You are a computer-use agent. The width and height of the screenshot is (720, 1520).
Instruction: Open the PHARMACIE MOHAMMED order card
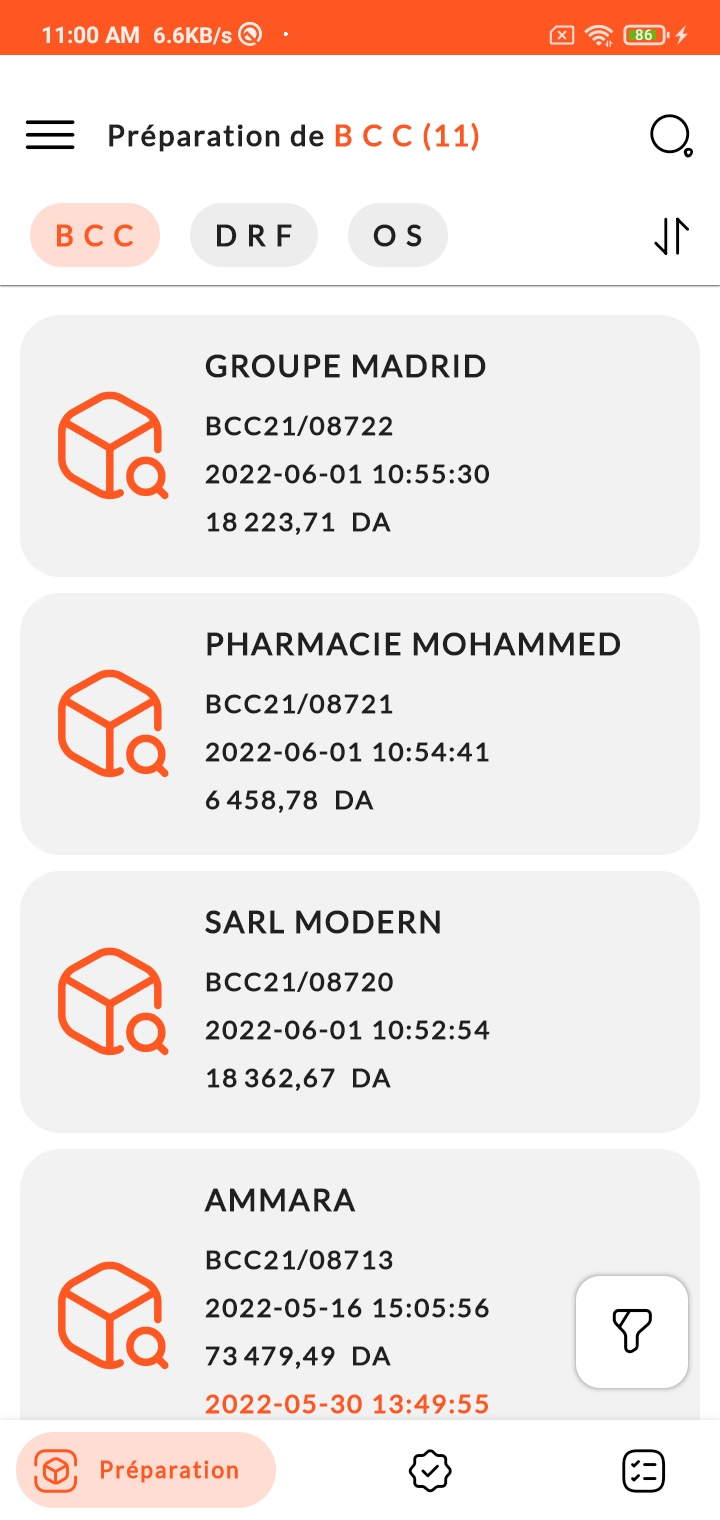360,724
